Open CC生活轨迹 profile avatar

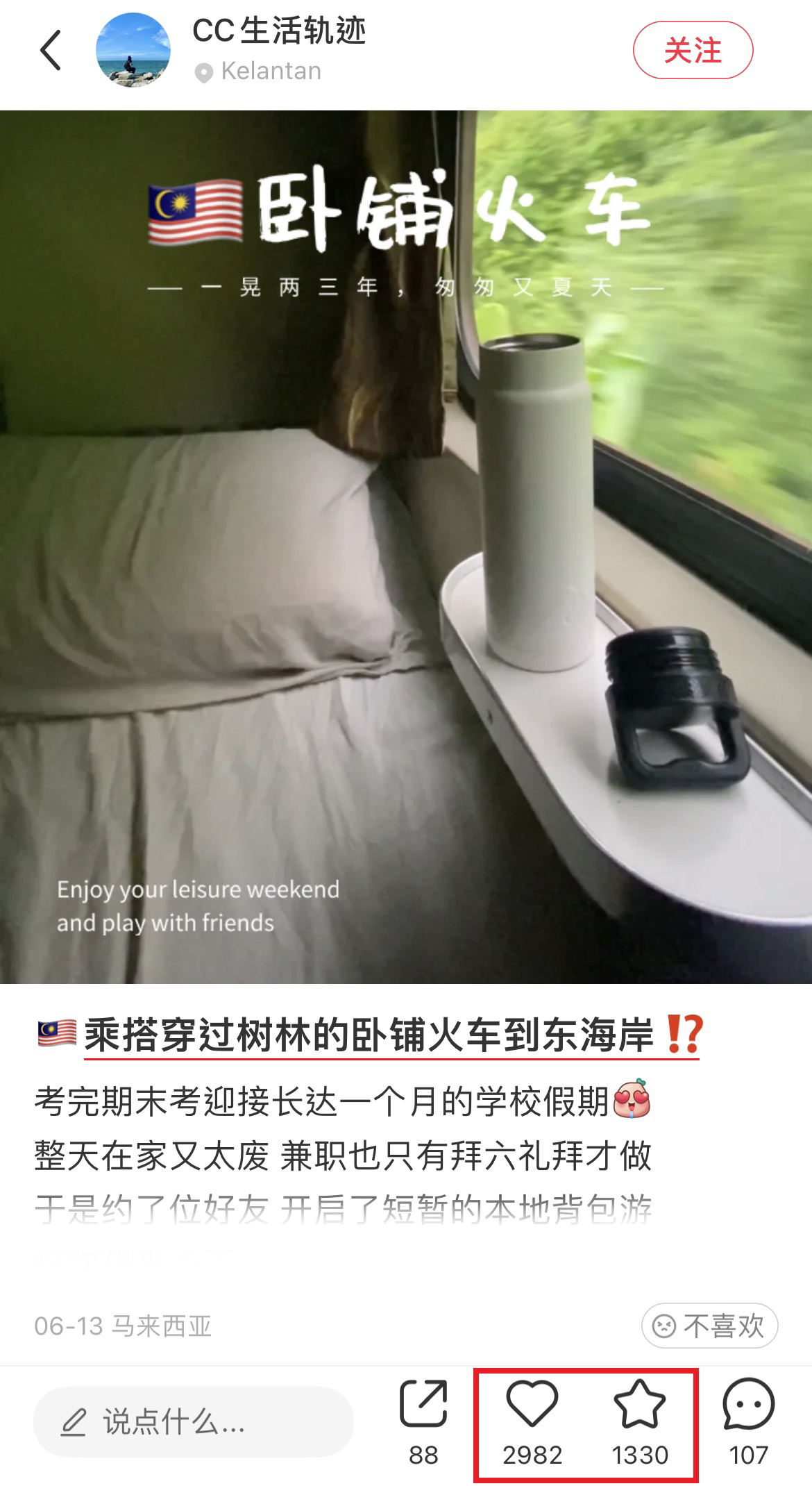(x=133, y=50)
